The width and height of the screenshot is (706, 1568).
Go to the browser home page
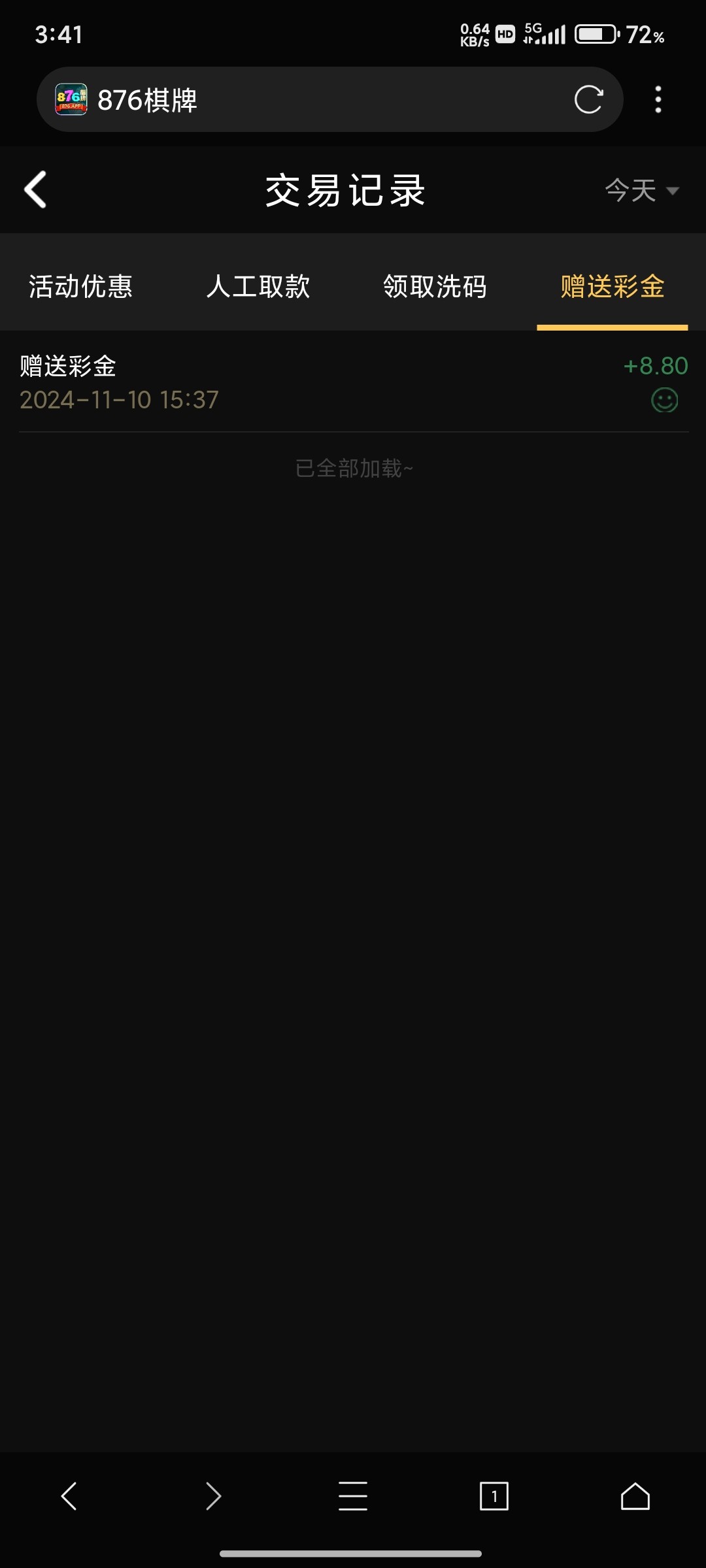(635, 1495)
